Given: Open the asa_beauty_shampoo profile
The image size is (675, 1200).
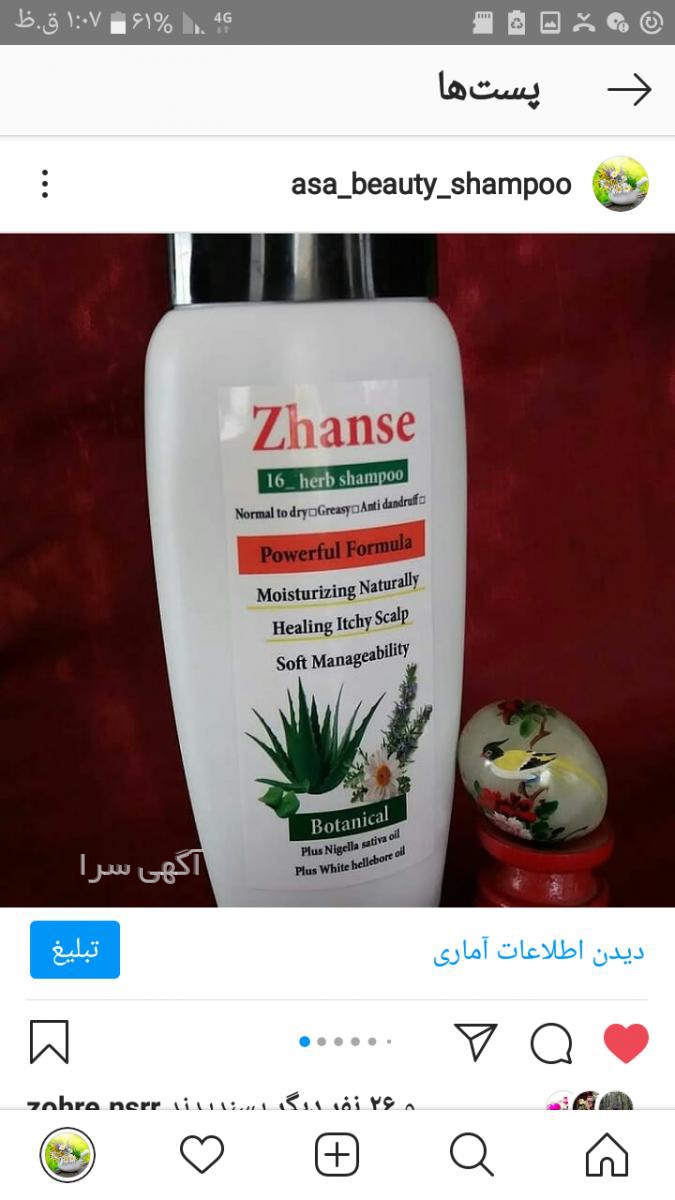Looking at the screenshot, I should coord(431,184).
